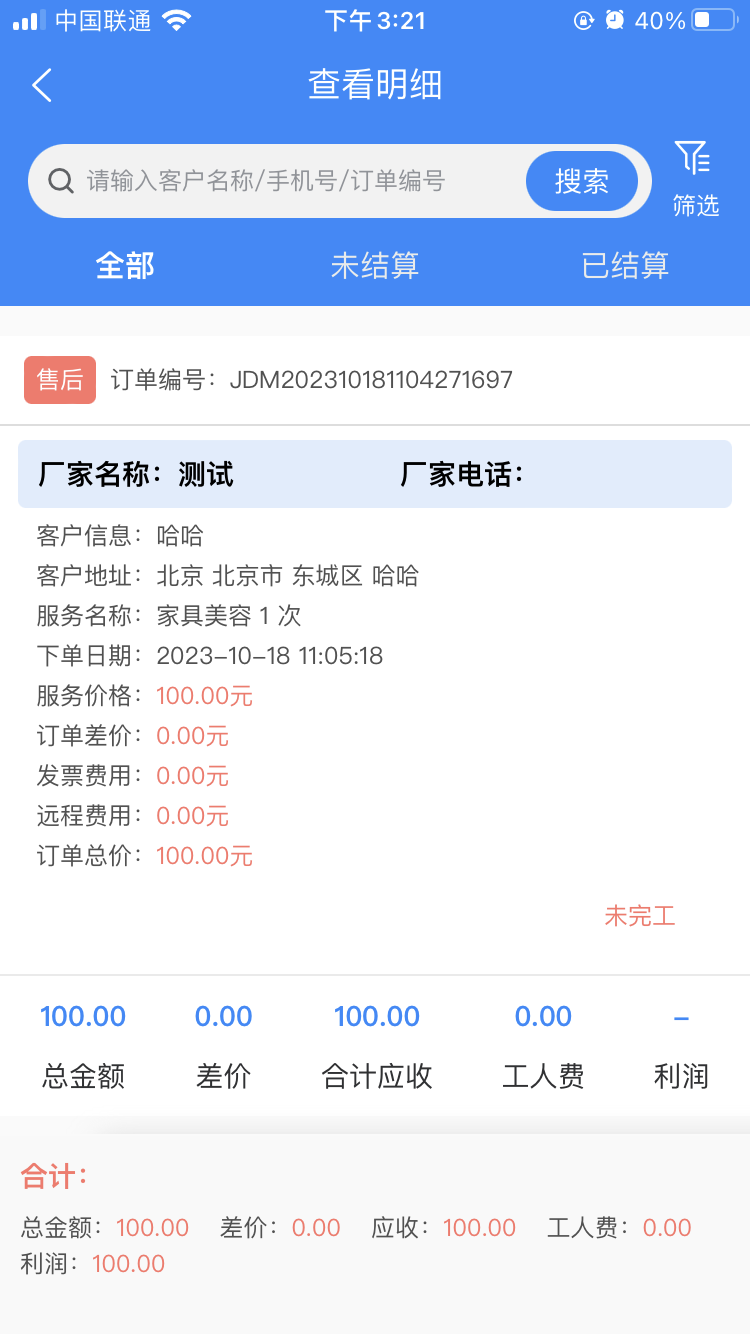
Task: Tap the 搜索 search button
Action: tap(581, 181)
